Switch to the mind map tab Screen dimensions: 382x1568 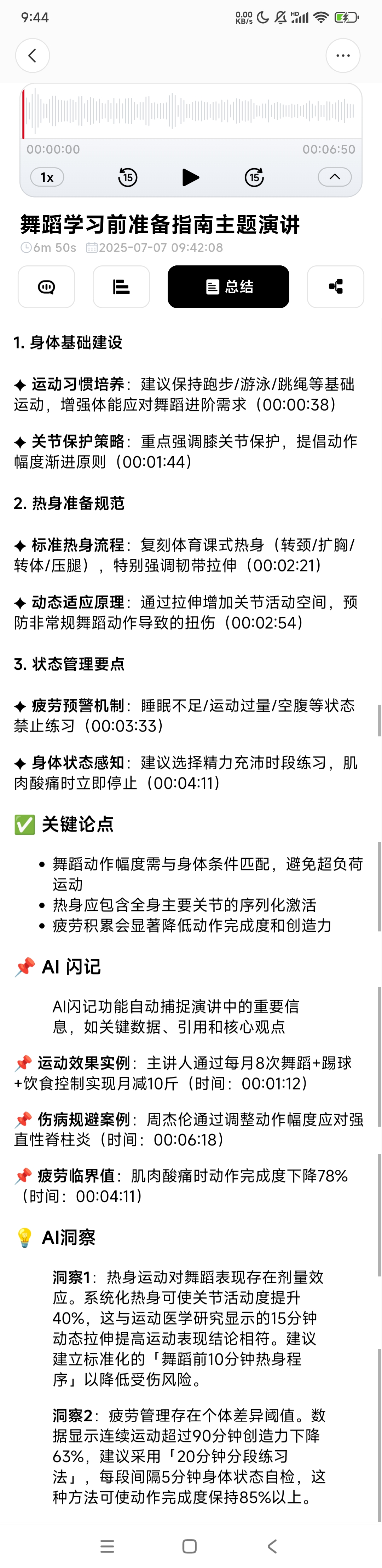tap(336, 287)
